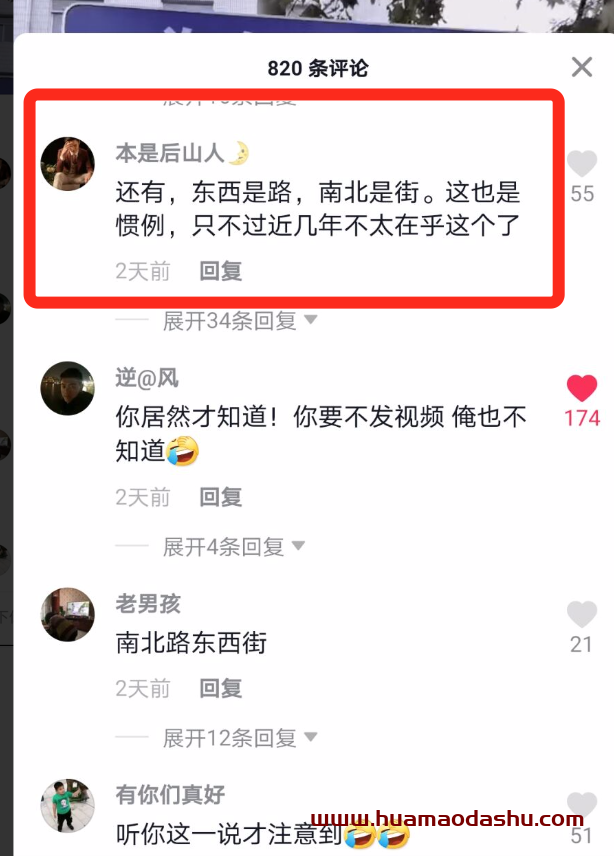
Task: Like 老男孩's comment
Action: (581, 615)
